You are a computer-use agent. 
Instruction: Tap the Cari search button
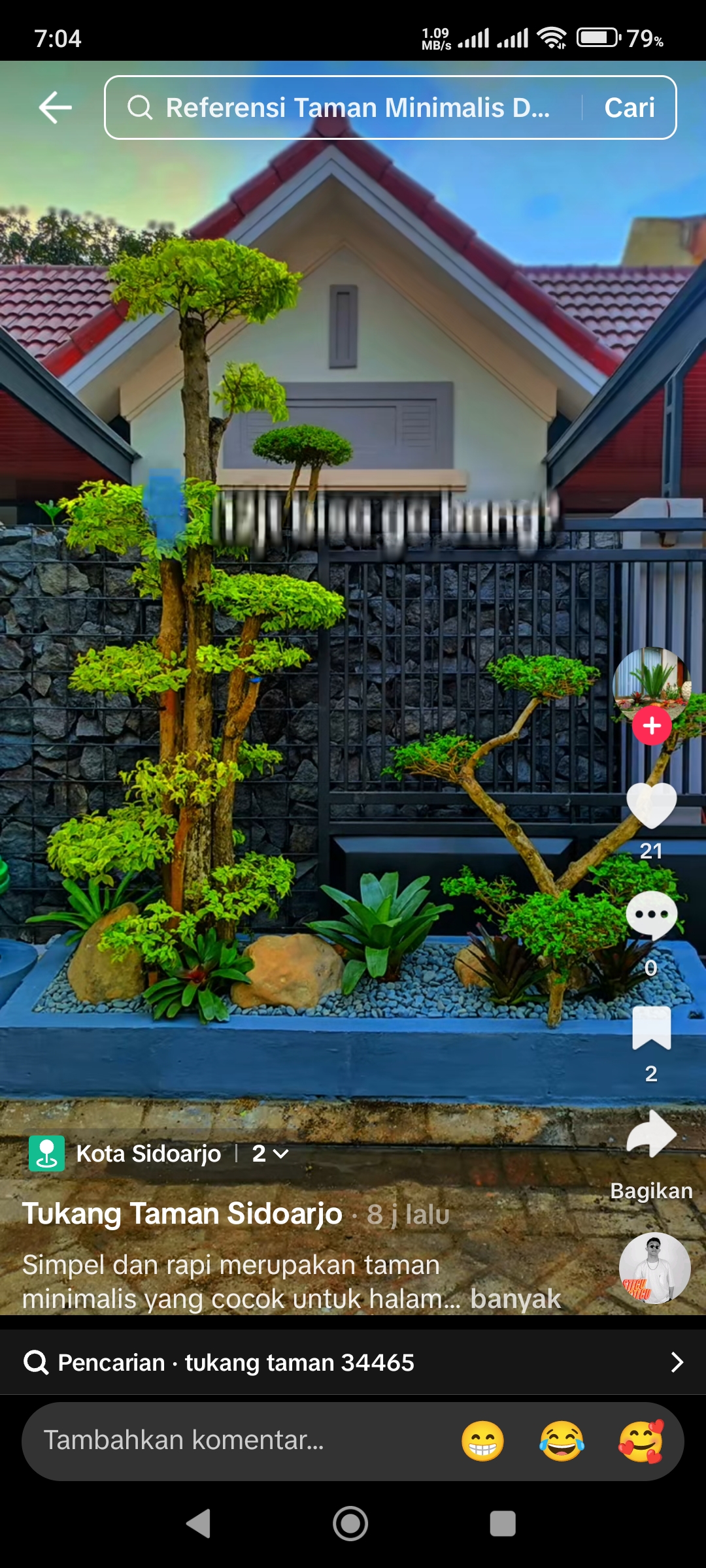629,108
